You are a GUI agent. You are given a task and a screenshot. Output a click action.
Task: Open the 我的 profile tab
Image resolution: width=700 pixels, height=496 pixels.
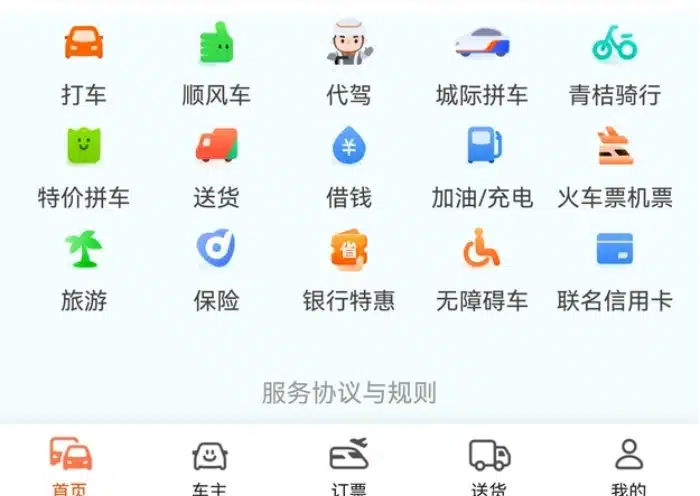coord(629,464)
